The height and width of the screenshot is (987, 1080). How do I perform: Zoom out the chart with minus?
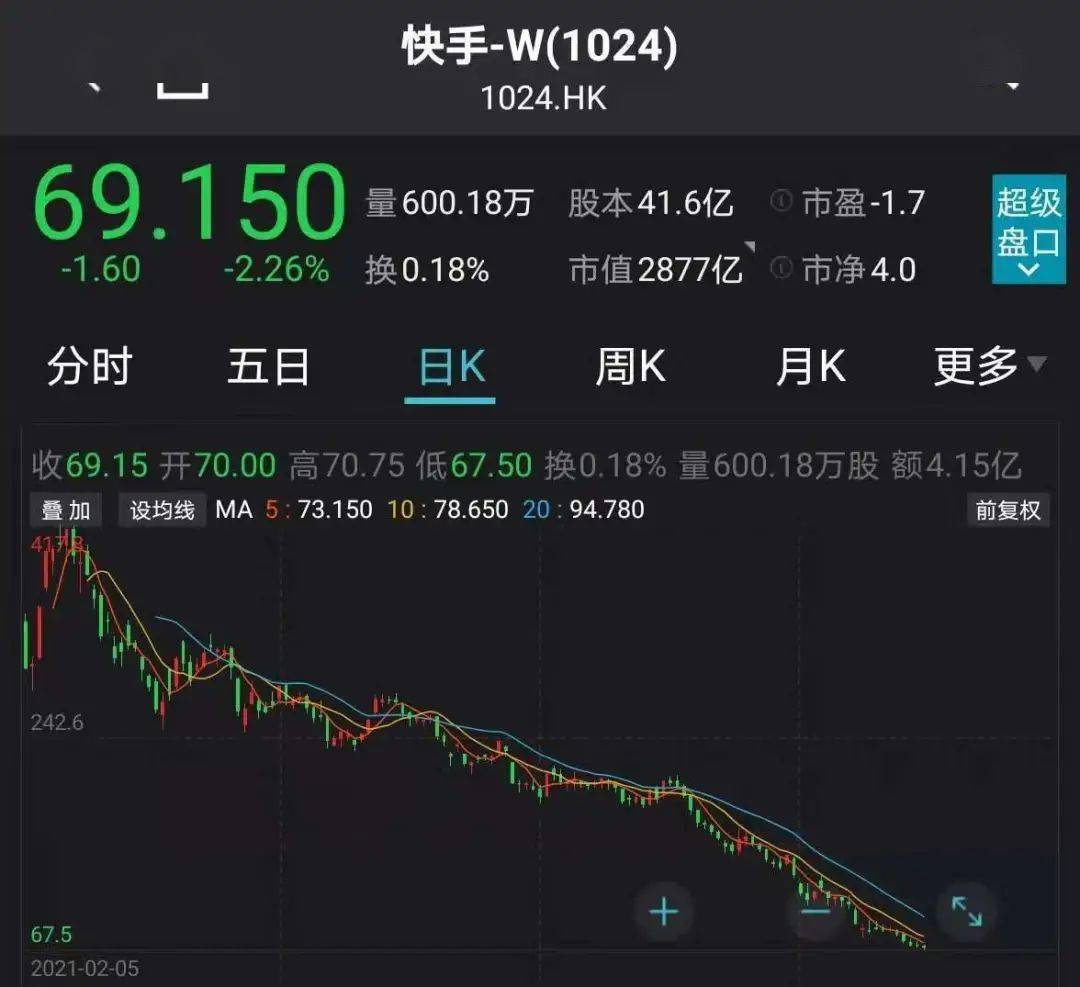click(x=816, y=911)
